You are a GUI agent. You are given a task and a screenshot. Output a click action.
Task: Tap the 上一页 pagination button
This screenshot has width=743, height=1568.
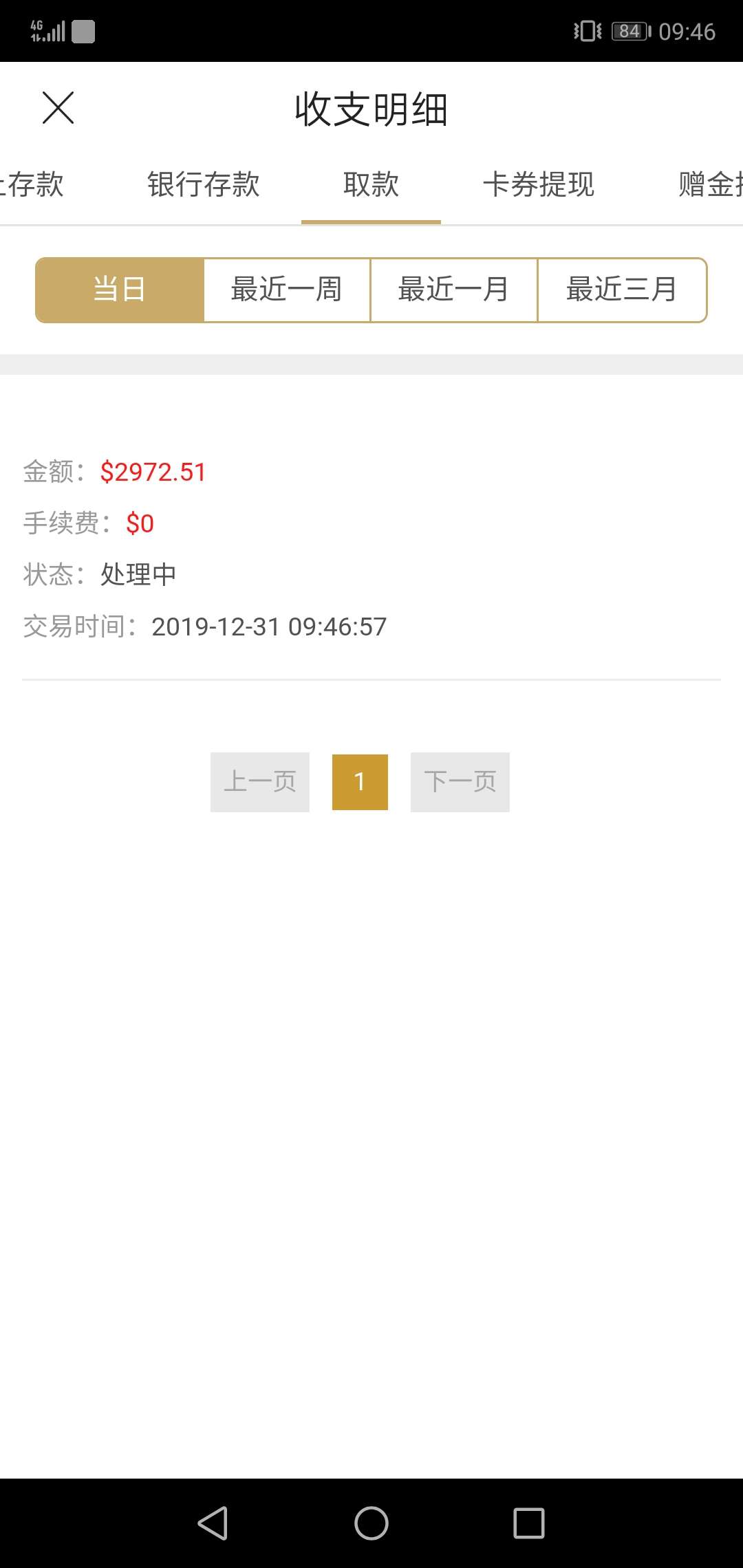click(x=259, y=781)
